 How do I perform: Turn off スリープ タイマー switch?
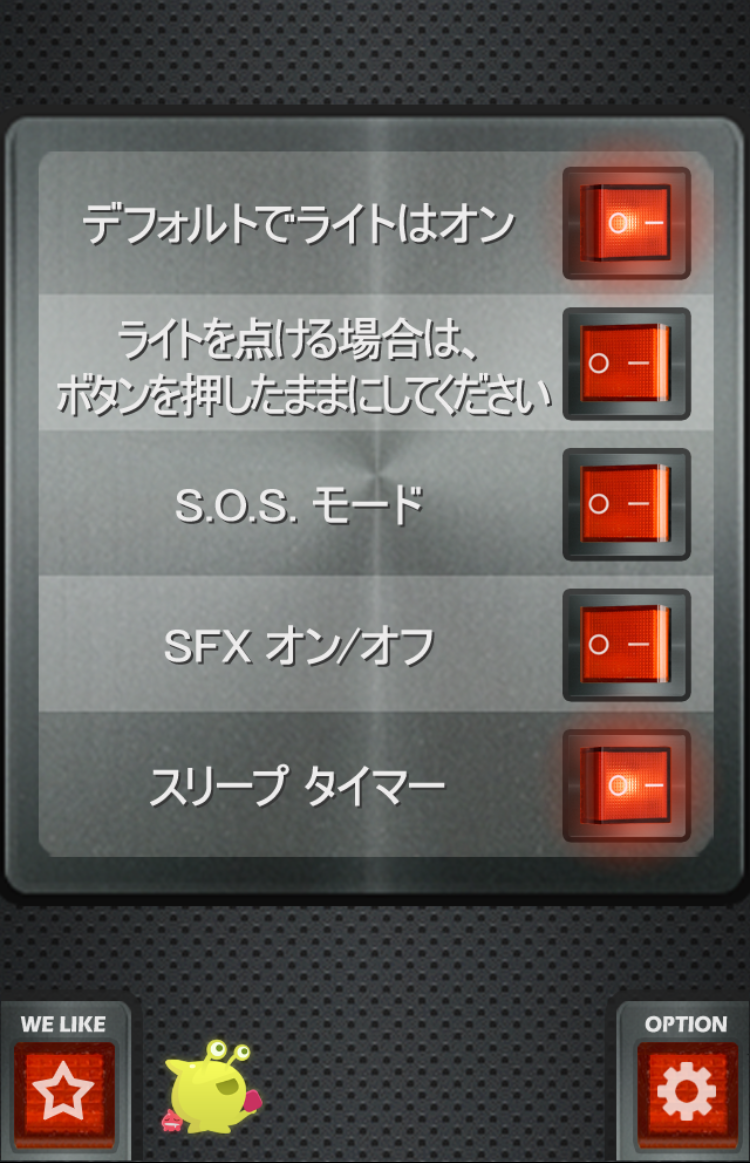[627, 785]
